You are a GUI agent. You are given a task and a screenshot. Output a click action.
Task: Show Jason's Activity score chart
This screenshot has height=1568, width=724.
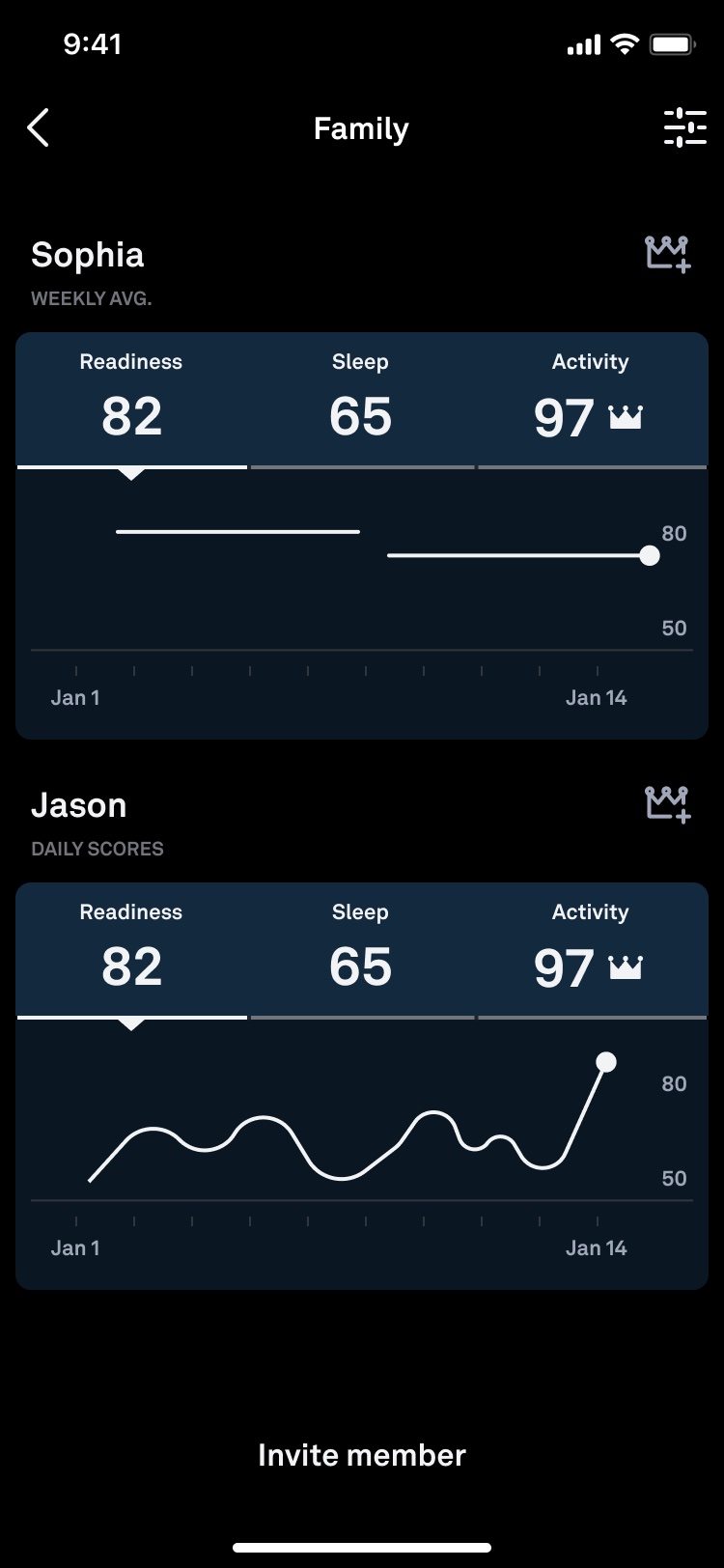(x=590, y=950)
